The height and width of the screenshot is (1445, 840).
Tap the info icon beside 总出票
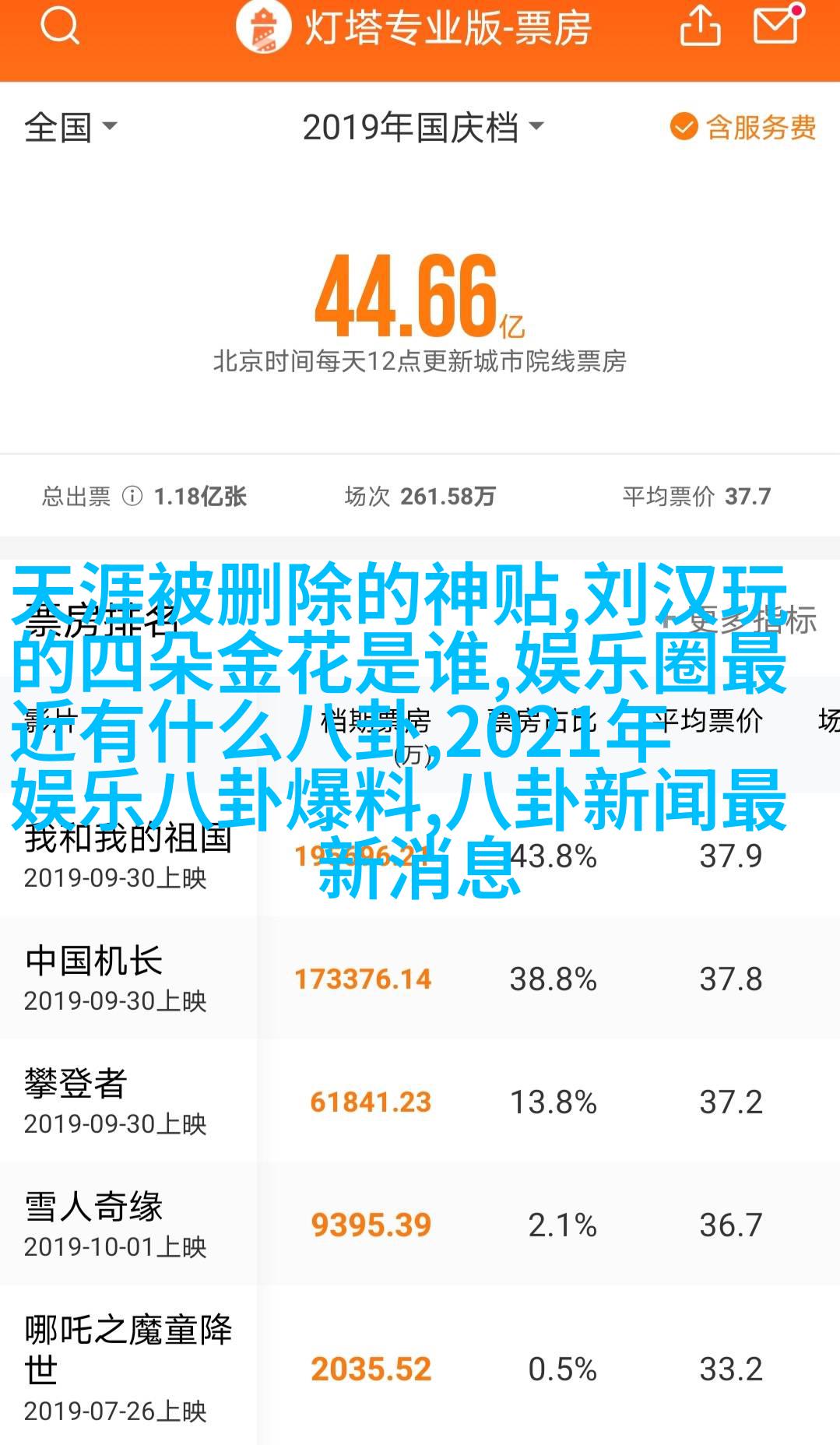coord(132,496)
